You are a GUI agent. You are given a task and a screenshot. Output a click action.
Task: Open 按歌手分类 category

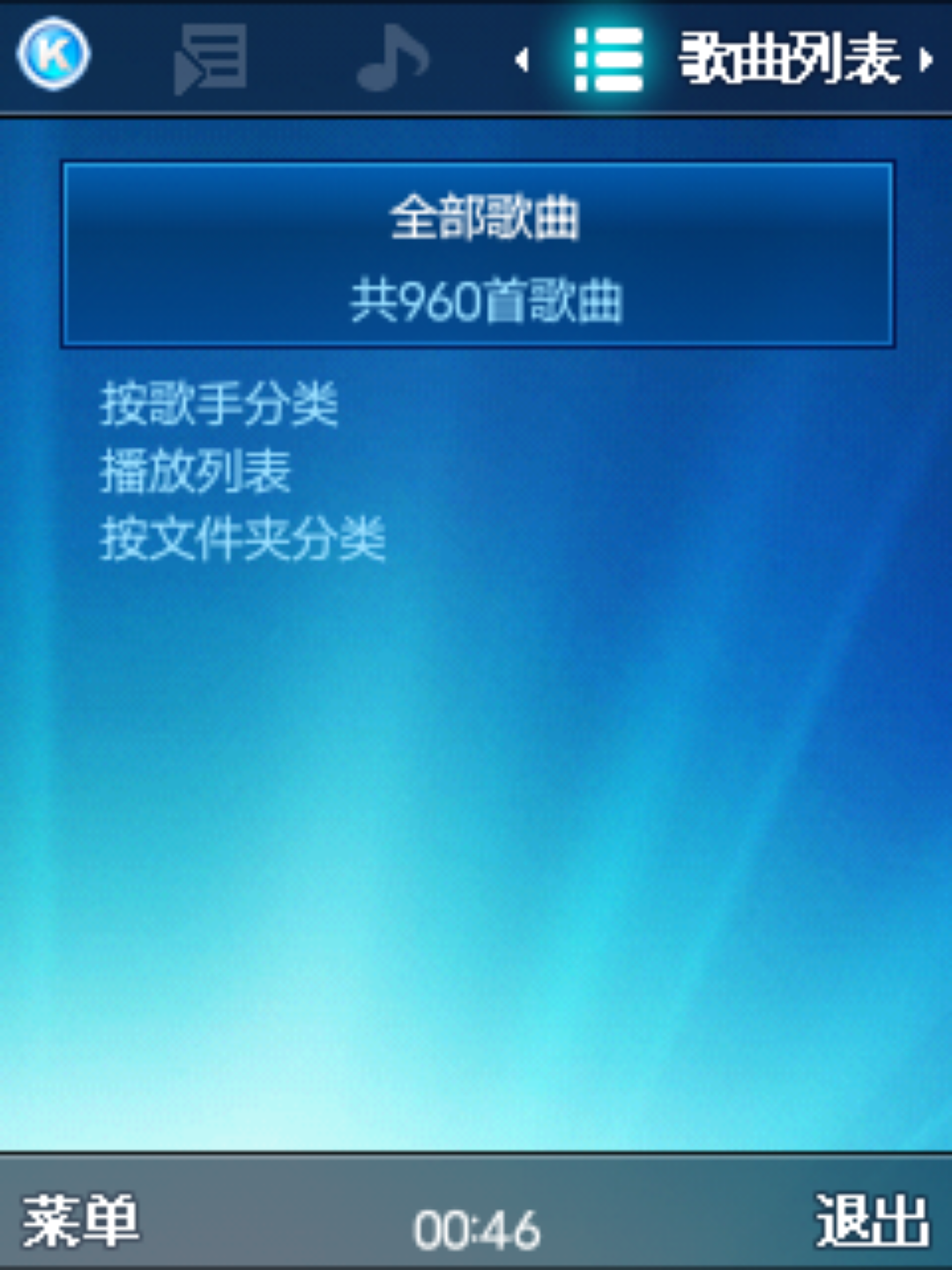[219, 404]
